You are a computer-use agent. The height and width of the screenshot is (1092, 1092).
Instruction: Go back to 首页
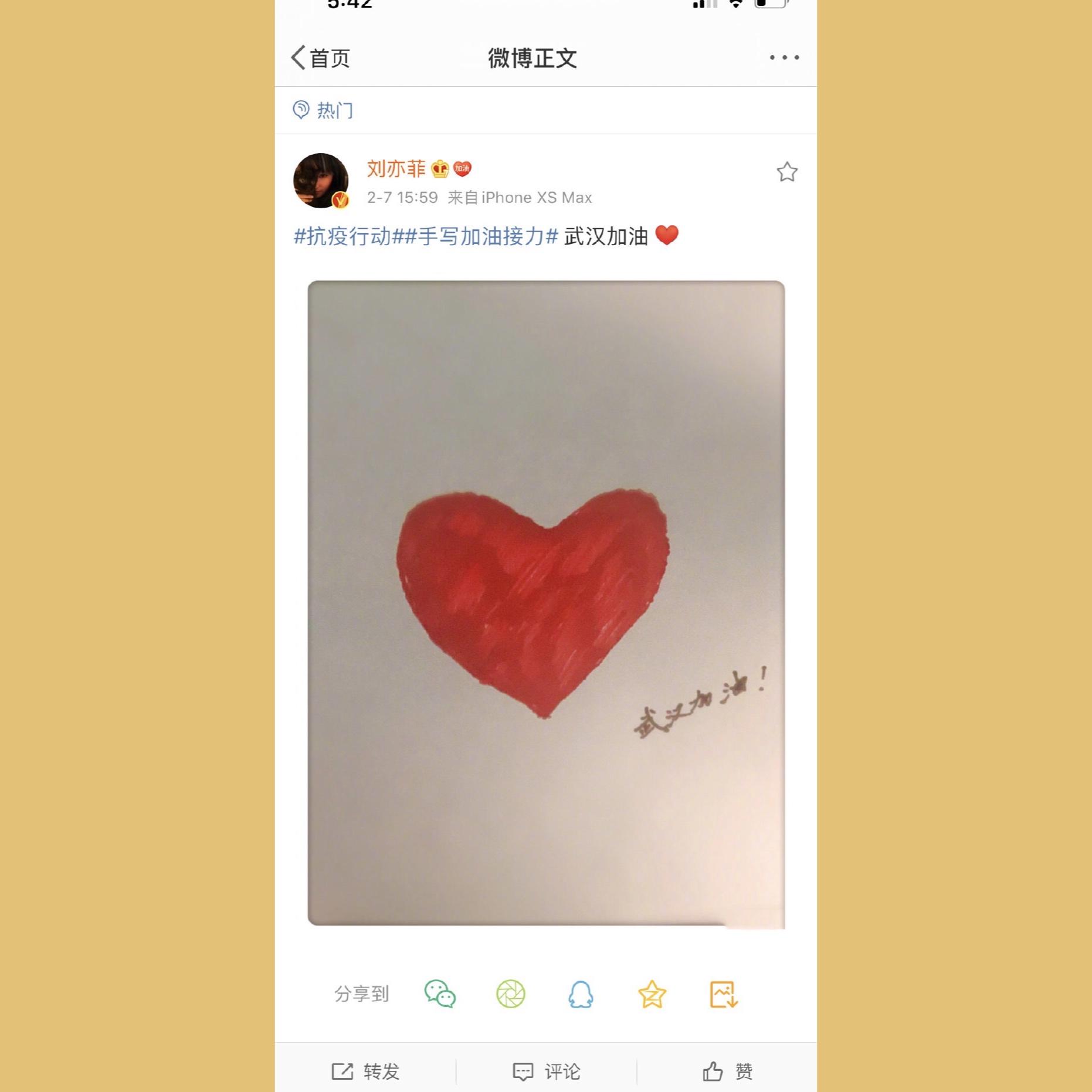[x=321, y=58]
